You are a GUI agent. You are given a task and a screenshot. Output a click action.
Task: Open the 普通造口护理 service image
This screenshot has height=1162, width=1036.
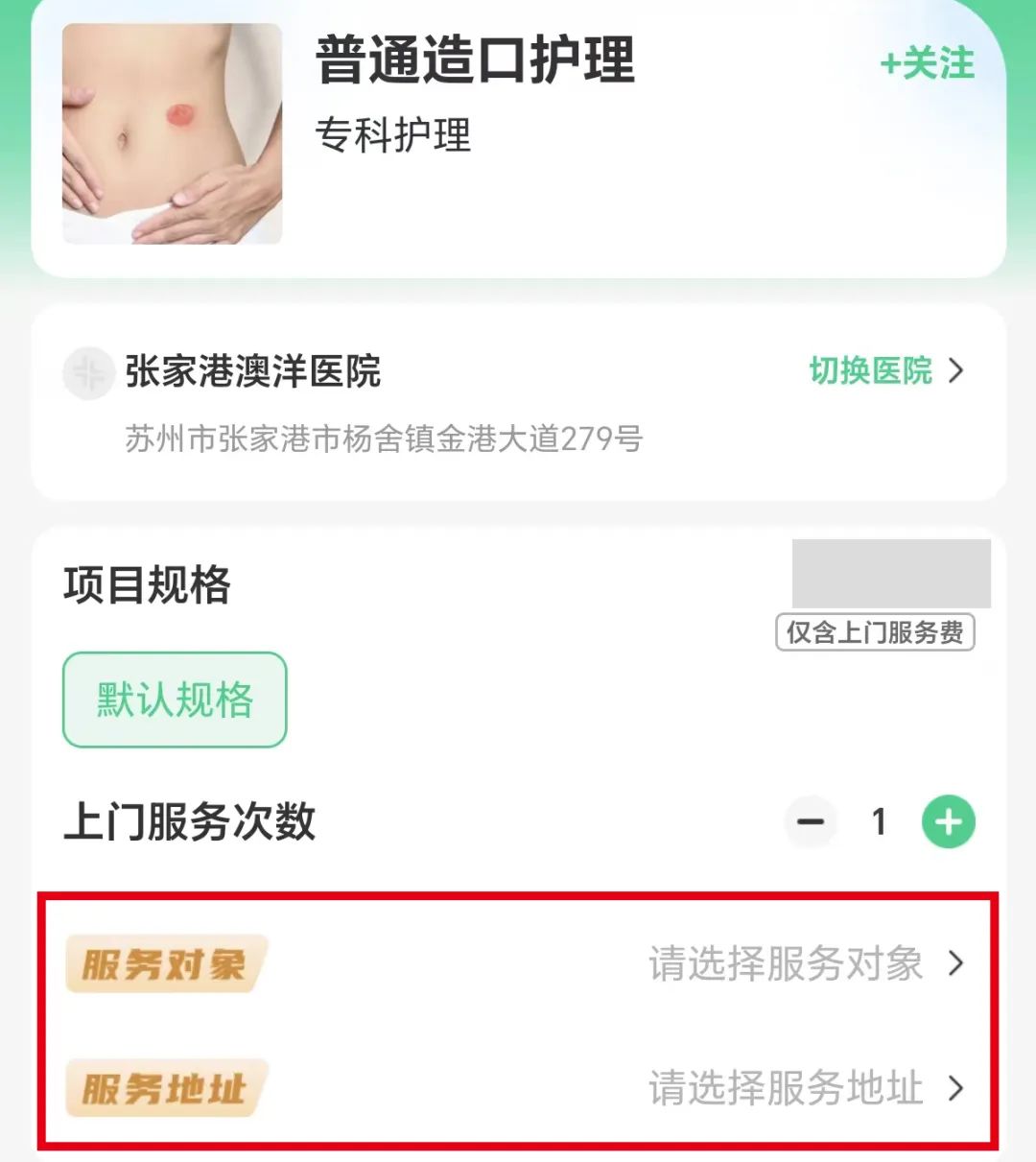(x=173, y=133)
